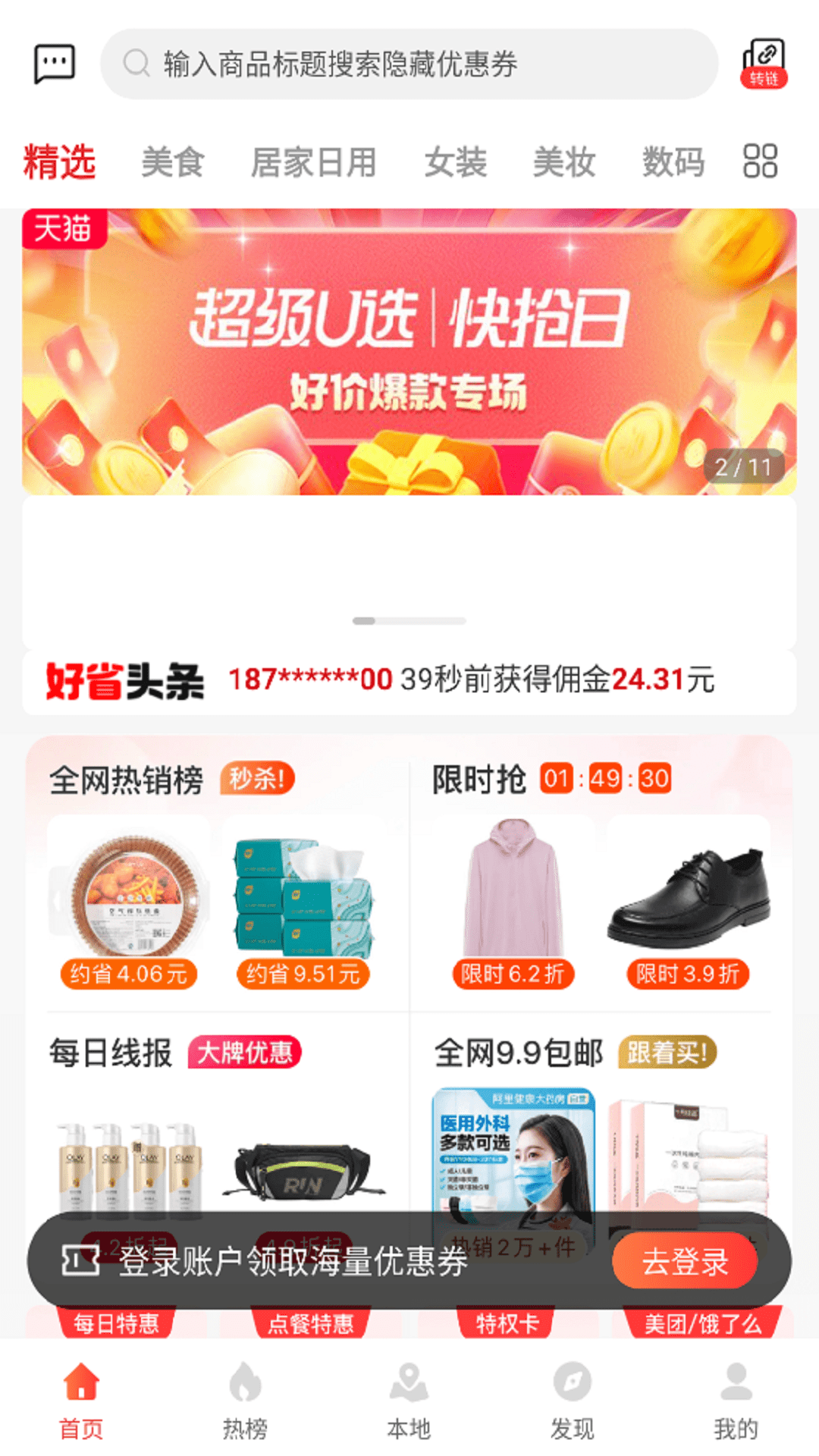Open the pink hoodie 限时 6.2折 deal

point(513,902)
